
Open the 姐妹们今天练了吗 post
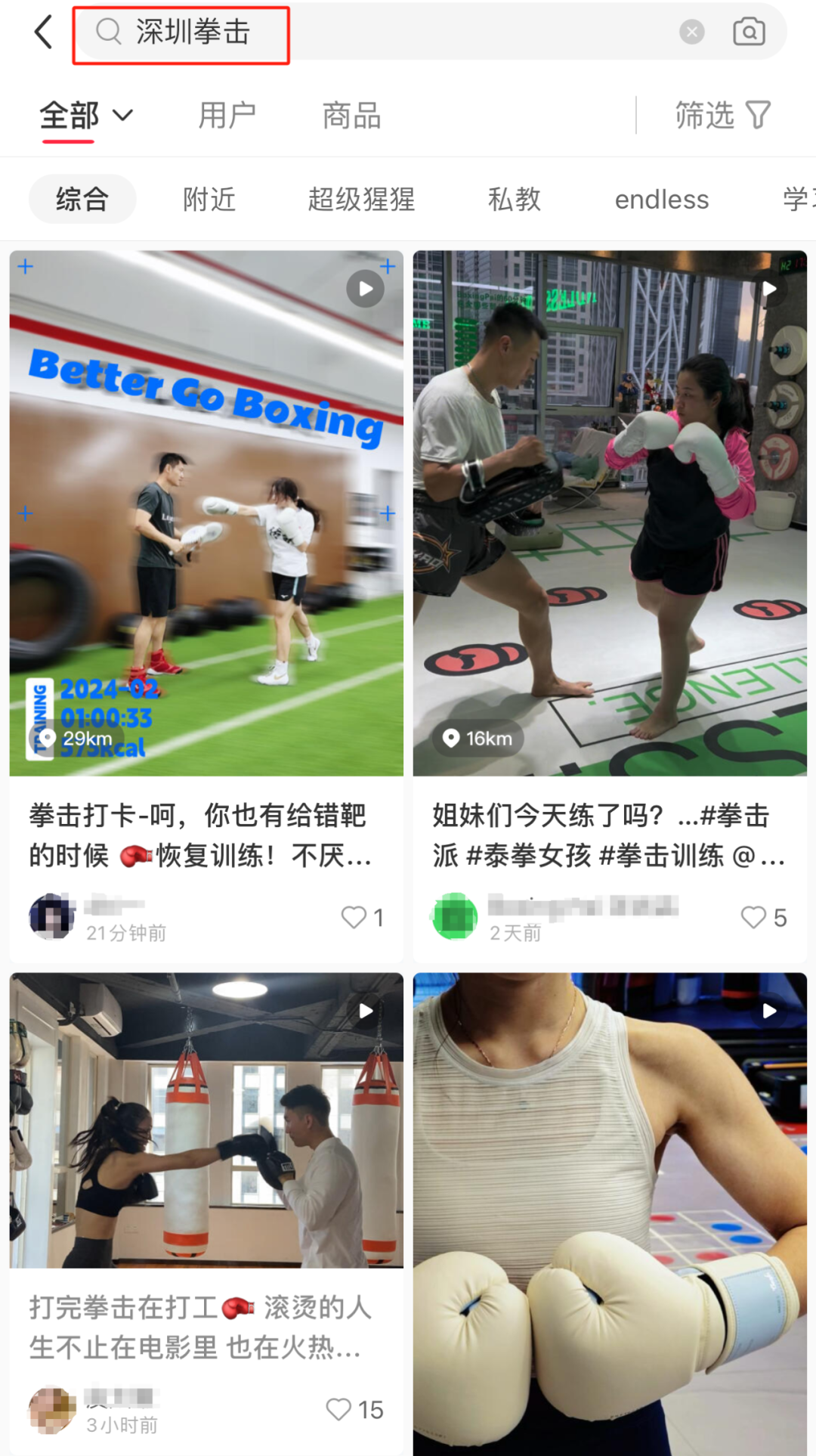click(x=609, y=514)
